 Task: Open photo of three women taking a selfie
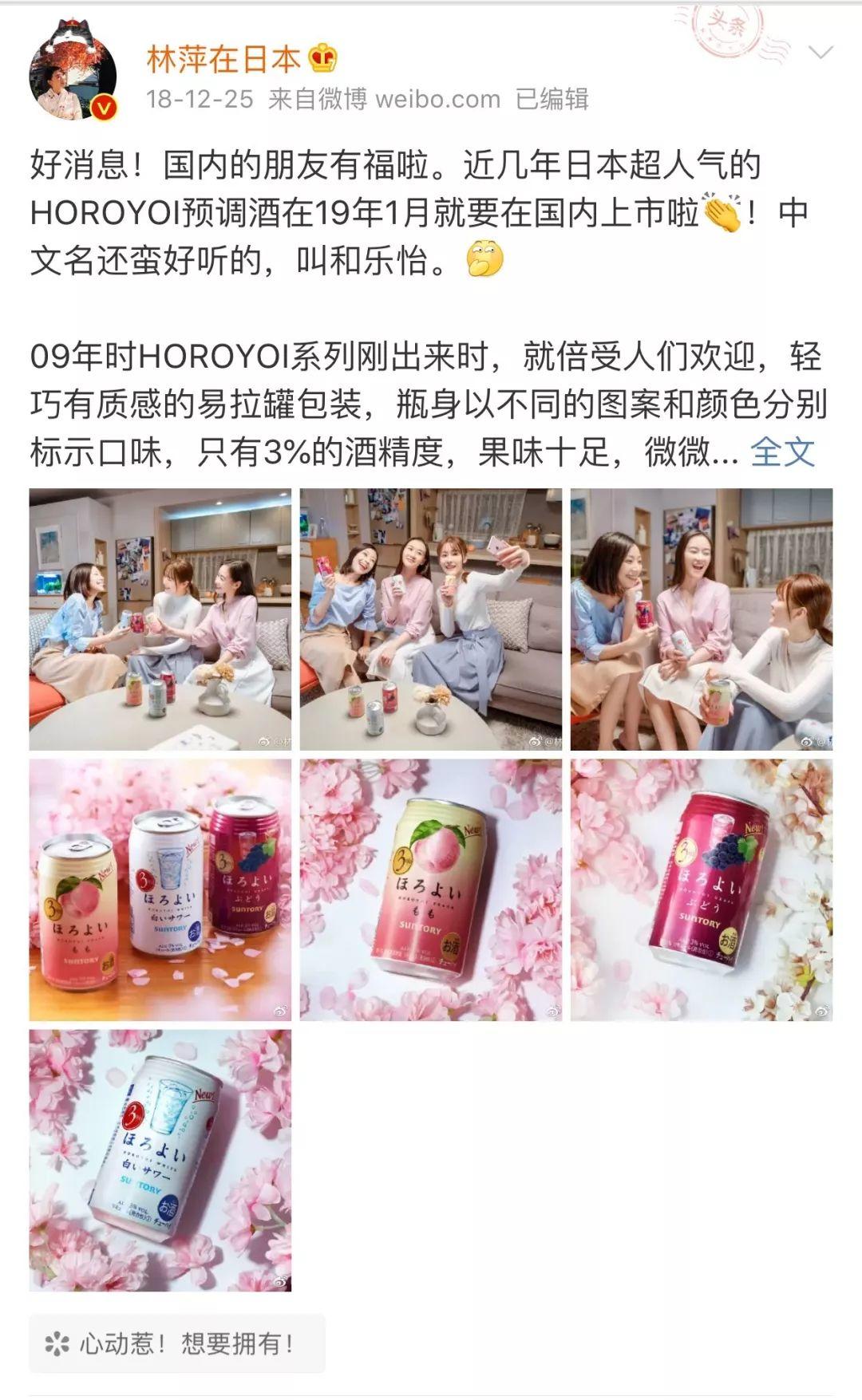430,619
